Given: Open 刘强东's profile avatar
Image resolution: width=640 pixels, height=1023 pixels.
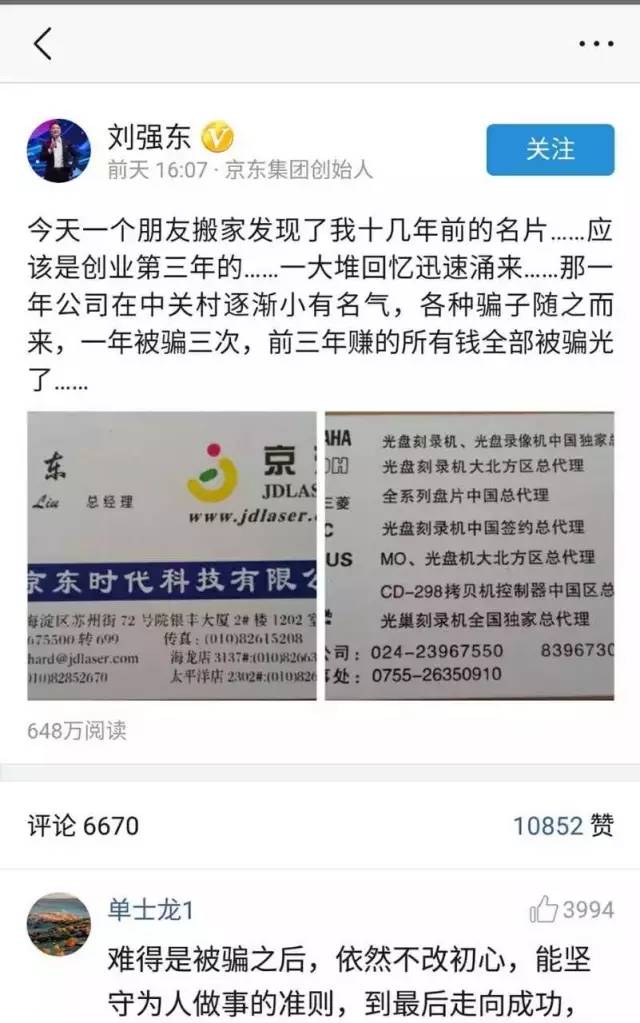Looking at the screenshot, I should coord(58,150).
